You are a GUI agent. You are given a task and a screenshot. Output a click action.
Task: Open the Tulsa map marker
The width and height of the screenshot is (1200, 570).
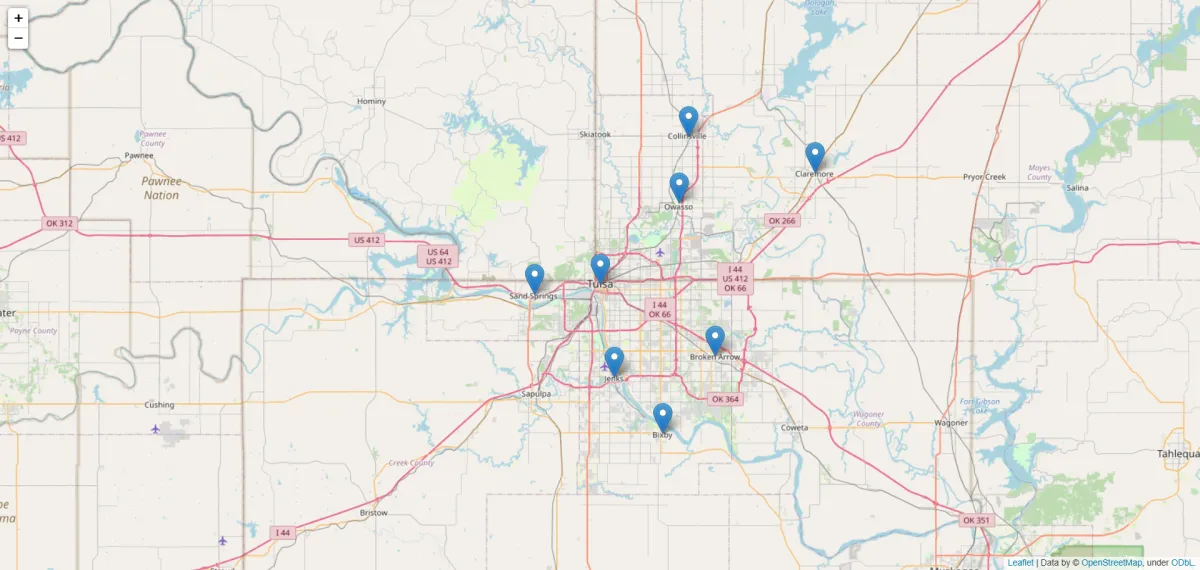[600, 269]
